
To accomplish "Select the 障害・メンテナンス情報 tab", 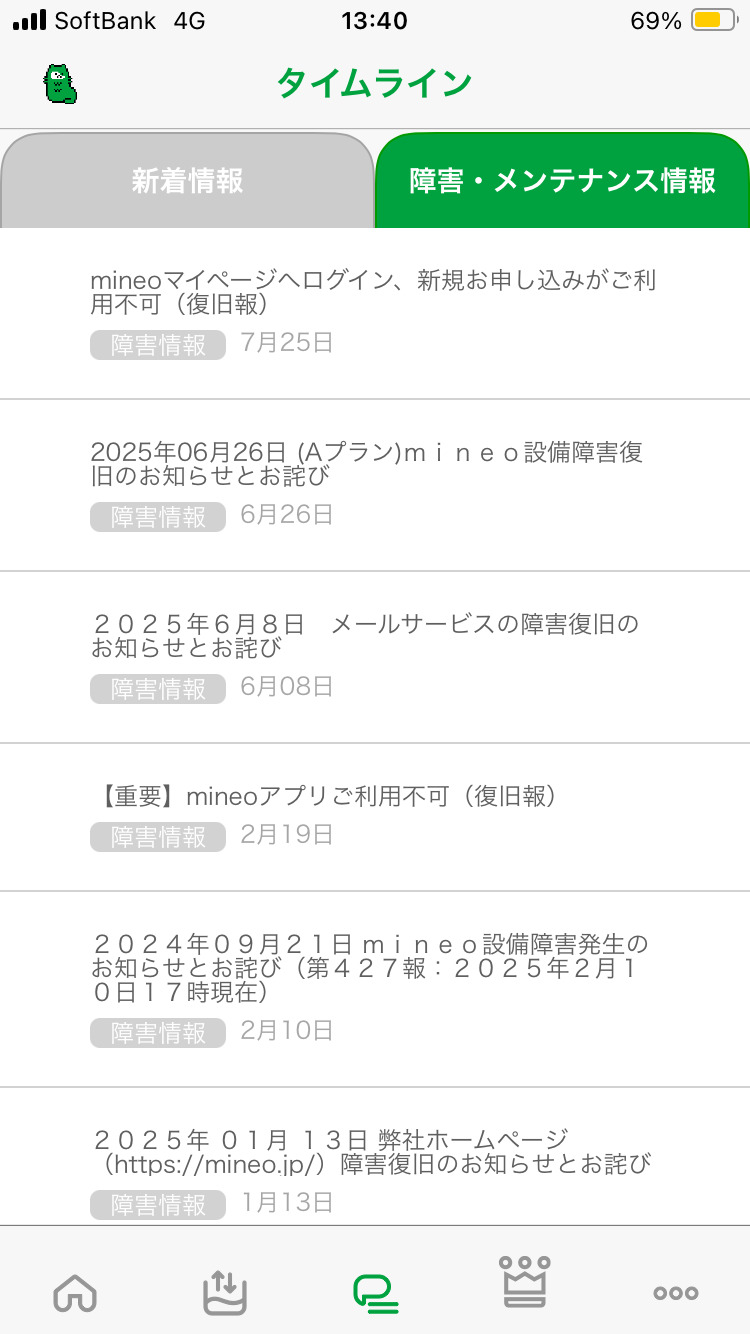I will coord(562,180).
